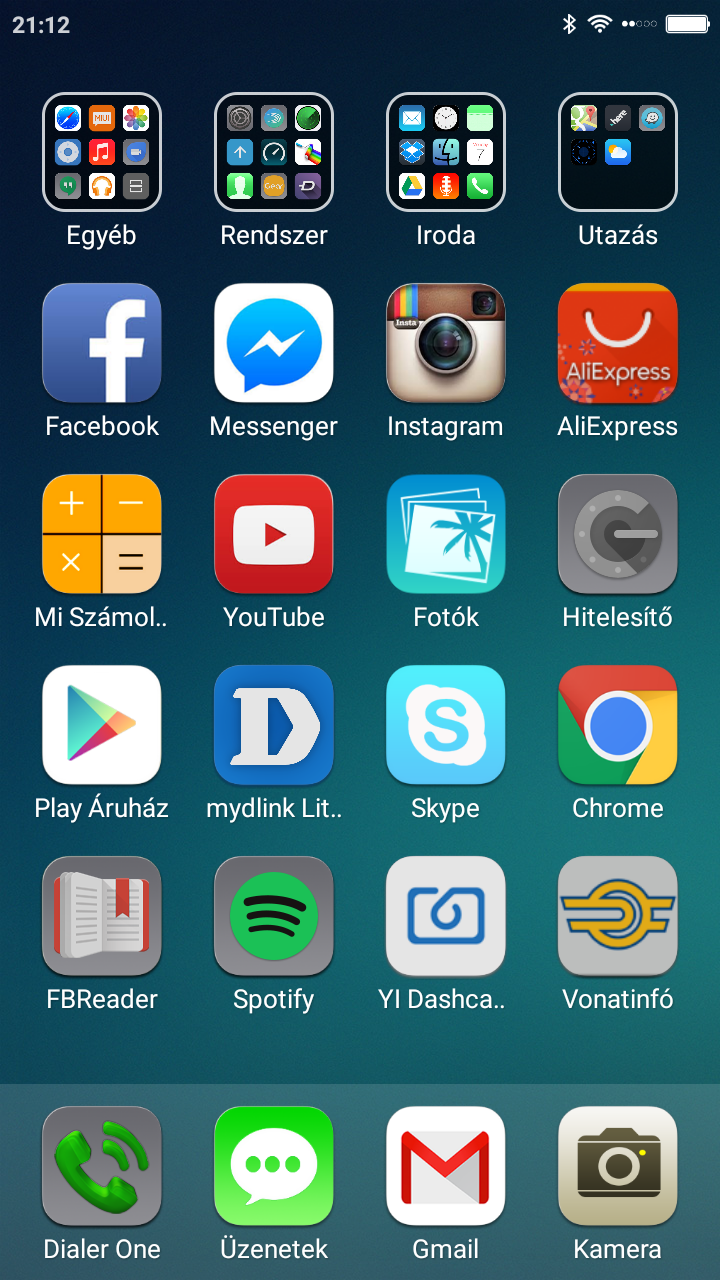Open the AliExpress app
The width and height of the screenshot is (720, 1280).
[618, 343]
